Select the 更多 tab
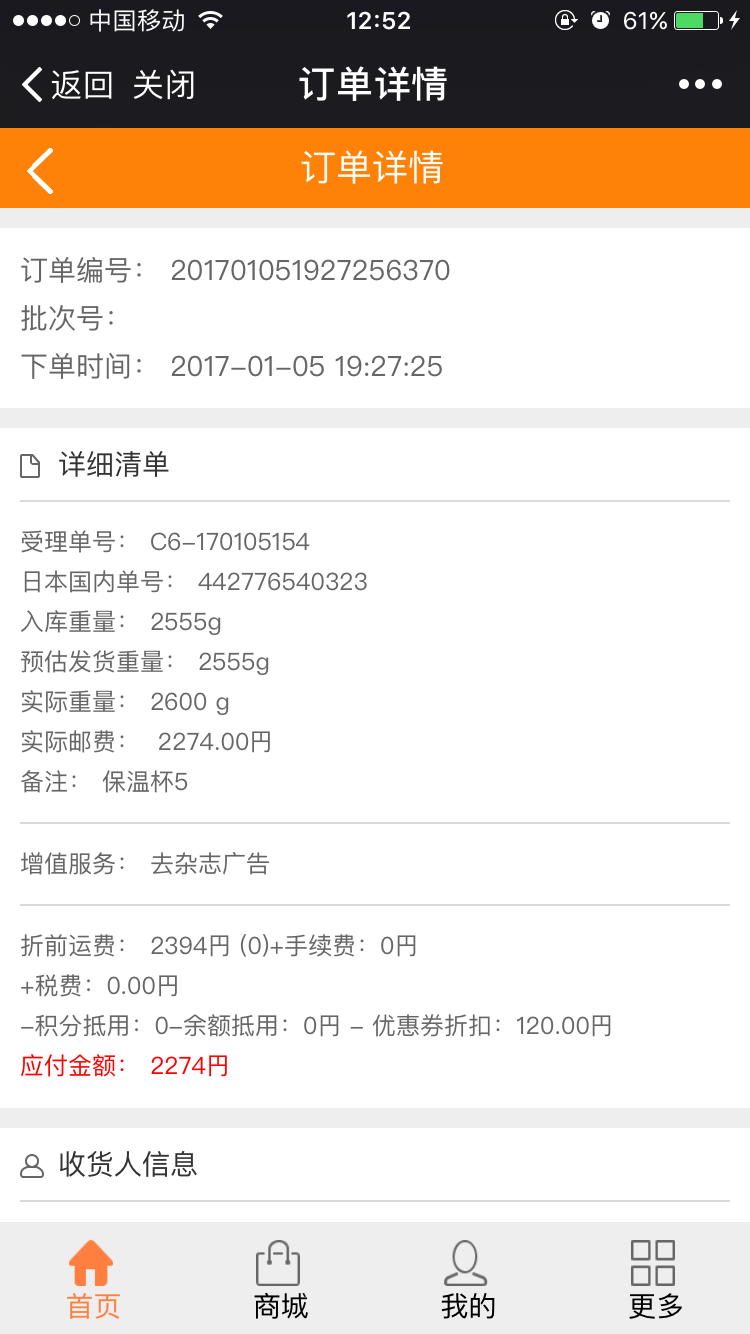The width and height of the screenshot is (750, 1334). pos(655,1279)
